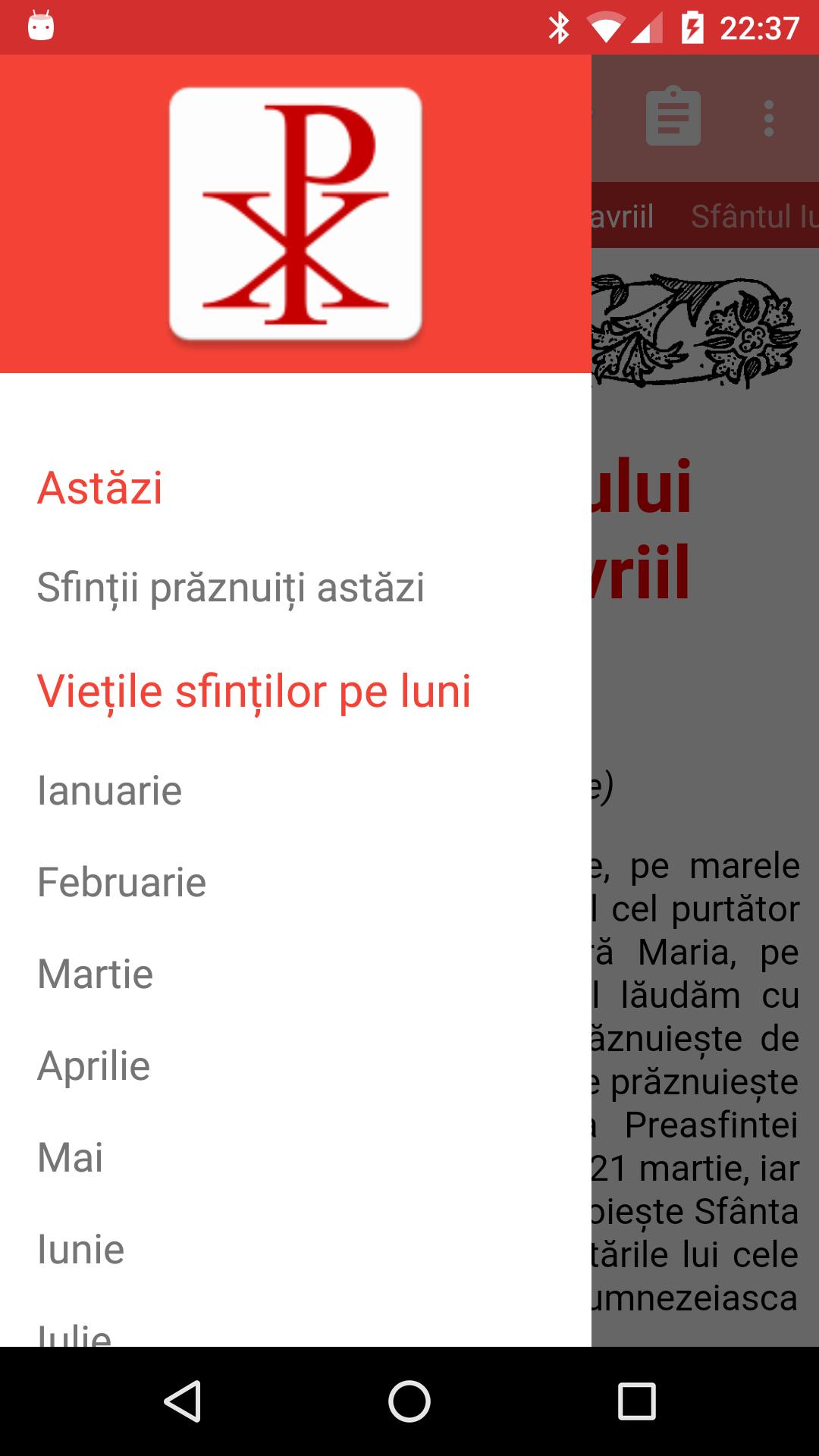This screenshot has width=819, height=1456.
Task: Open the Februarie saints list
Action: 296,883
